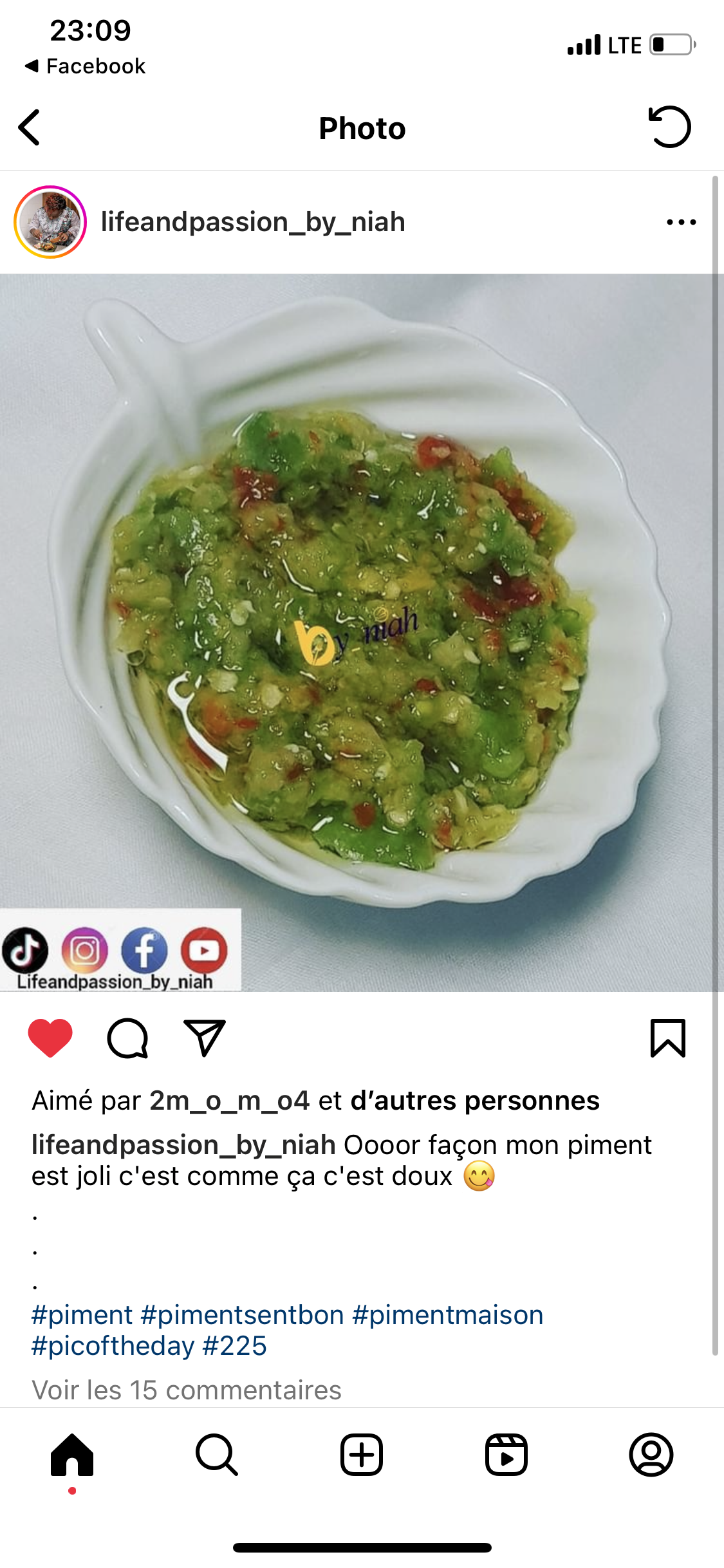This screenshot has height=1568, width=724.
Task: Open the #pimentmaison hashtag
Action: pyautogui.click(x=448, y=1314)
